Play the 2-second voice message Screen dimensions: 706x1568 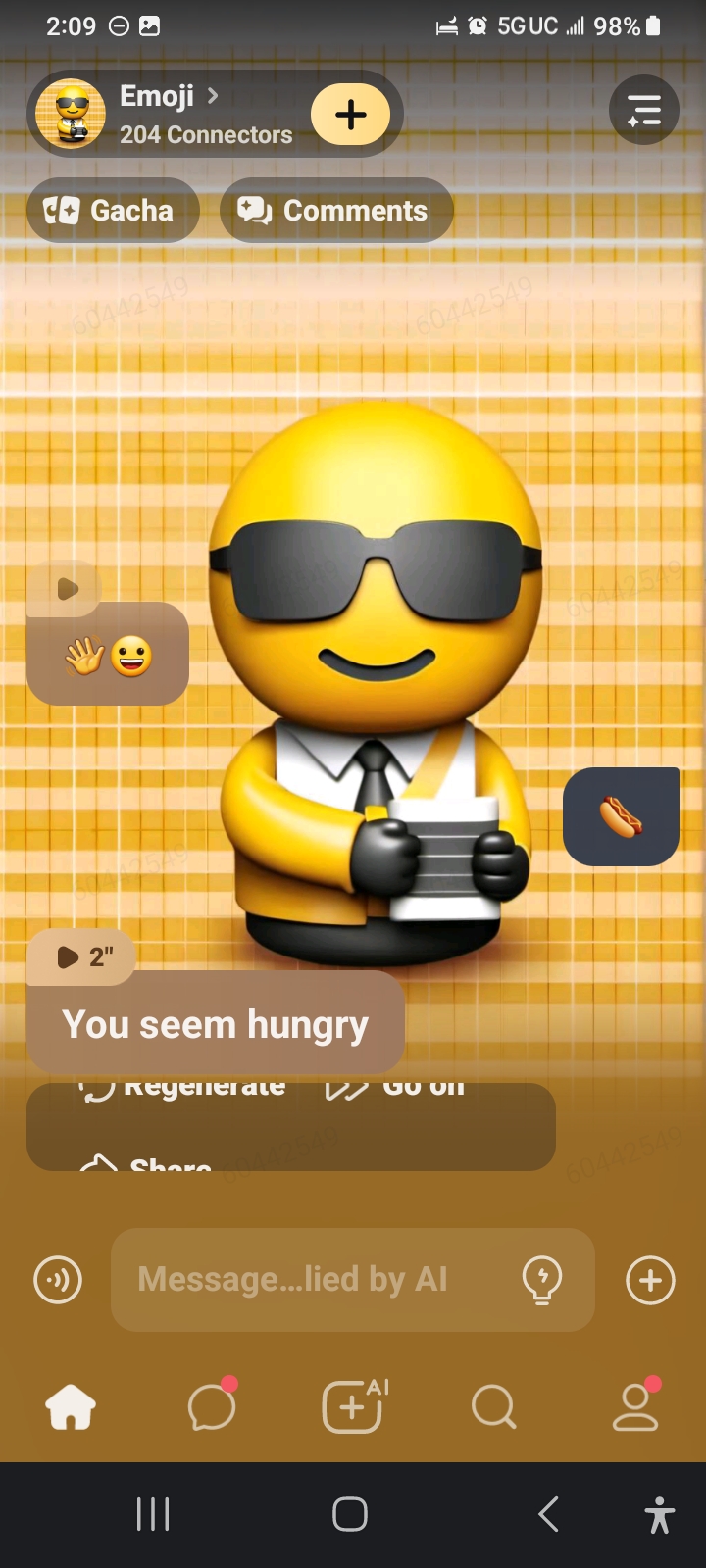(x=82, y=956)
